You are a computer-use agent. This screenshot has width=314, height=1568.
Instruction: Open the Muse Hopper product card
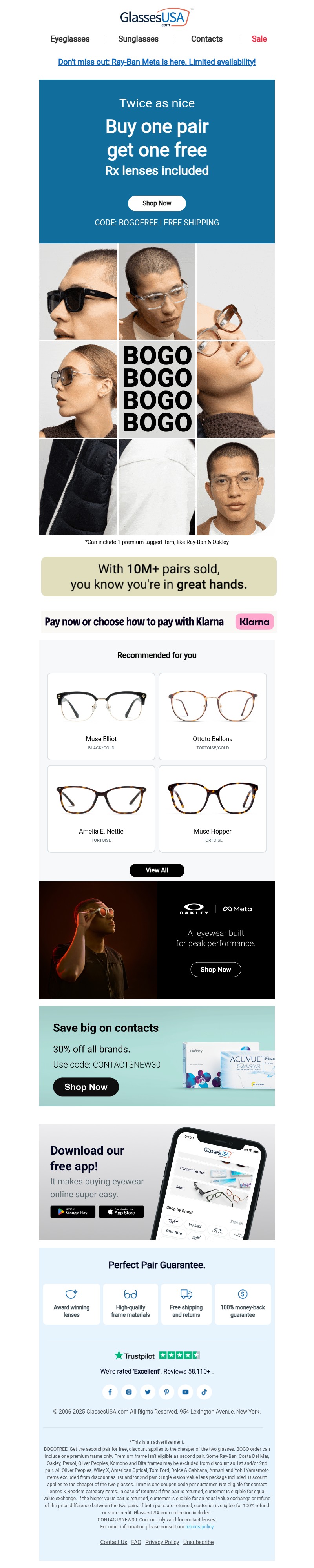coord(212,808)
